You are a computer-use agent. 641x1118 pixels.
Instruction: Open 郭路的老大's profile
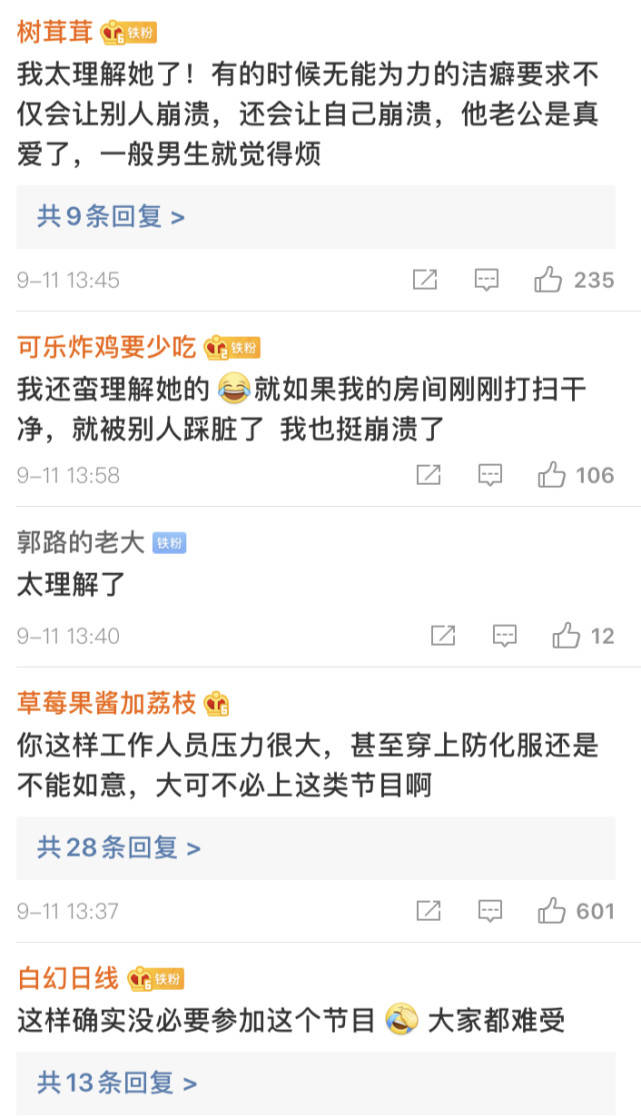81,542
